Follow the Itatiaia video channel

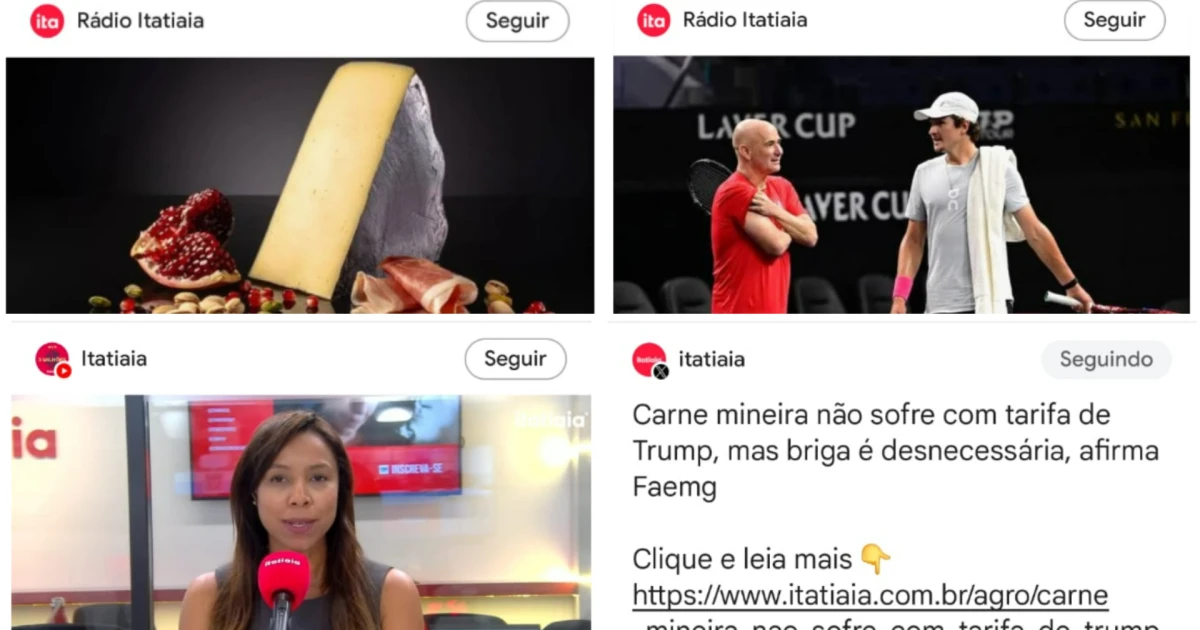(515, 359)
